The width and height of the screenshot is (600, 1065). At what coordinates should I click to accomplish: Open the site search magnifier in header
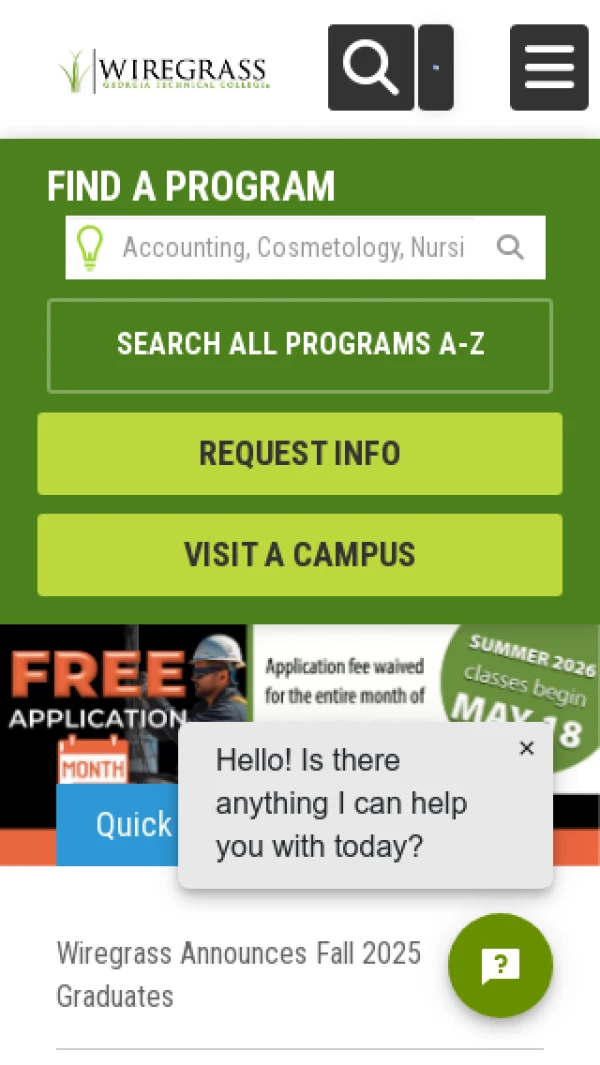[371, 67]
